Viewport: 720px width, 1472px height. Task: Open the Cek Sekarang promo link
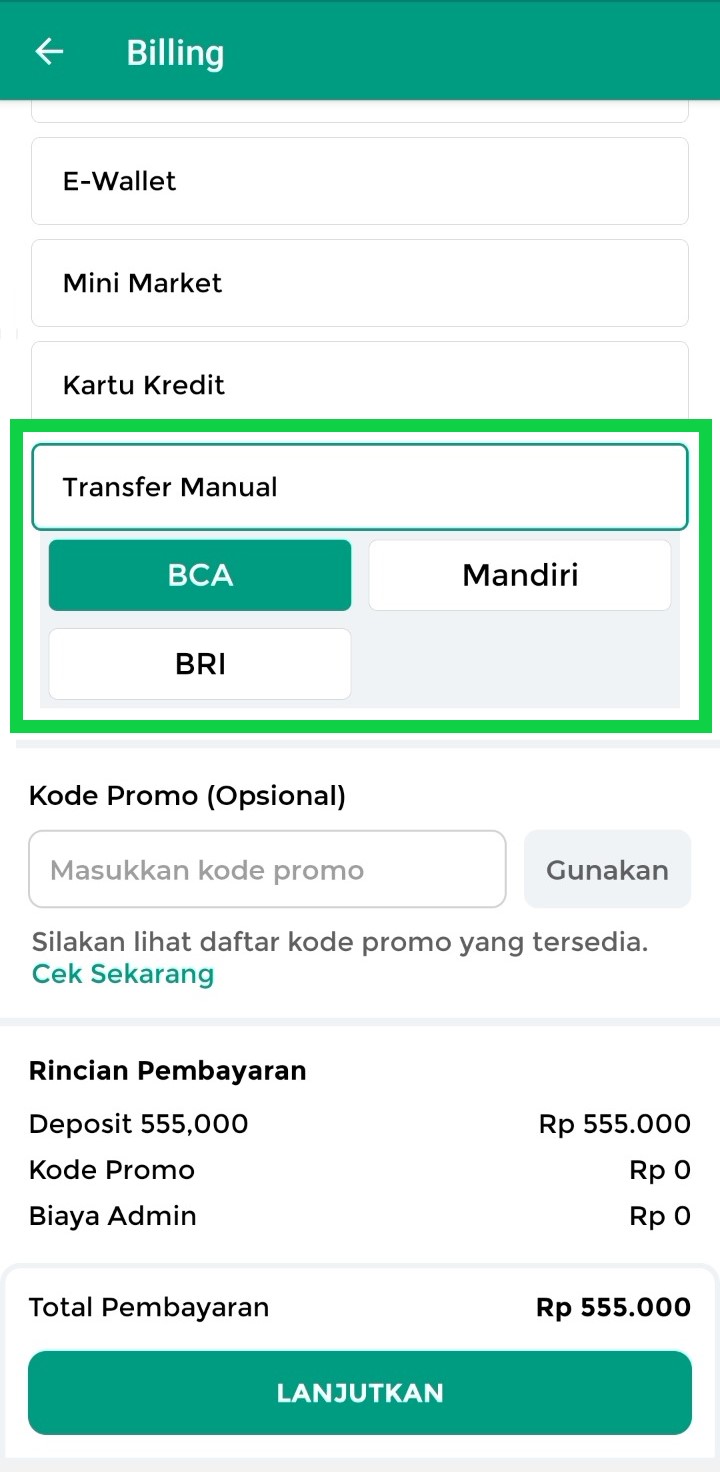(x=123, y=974)
